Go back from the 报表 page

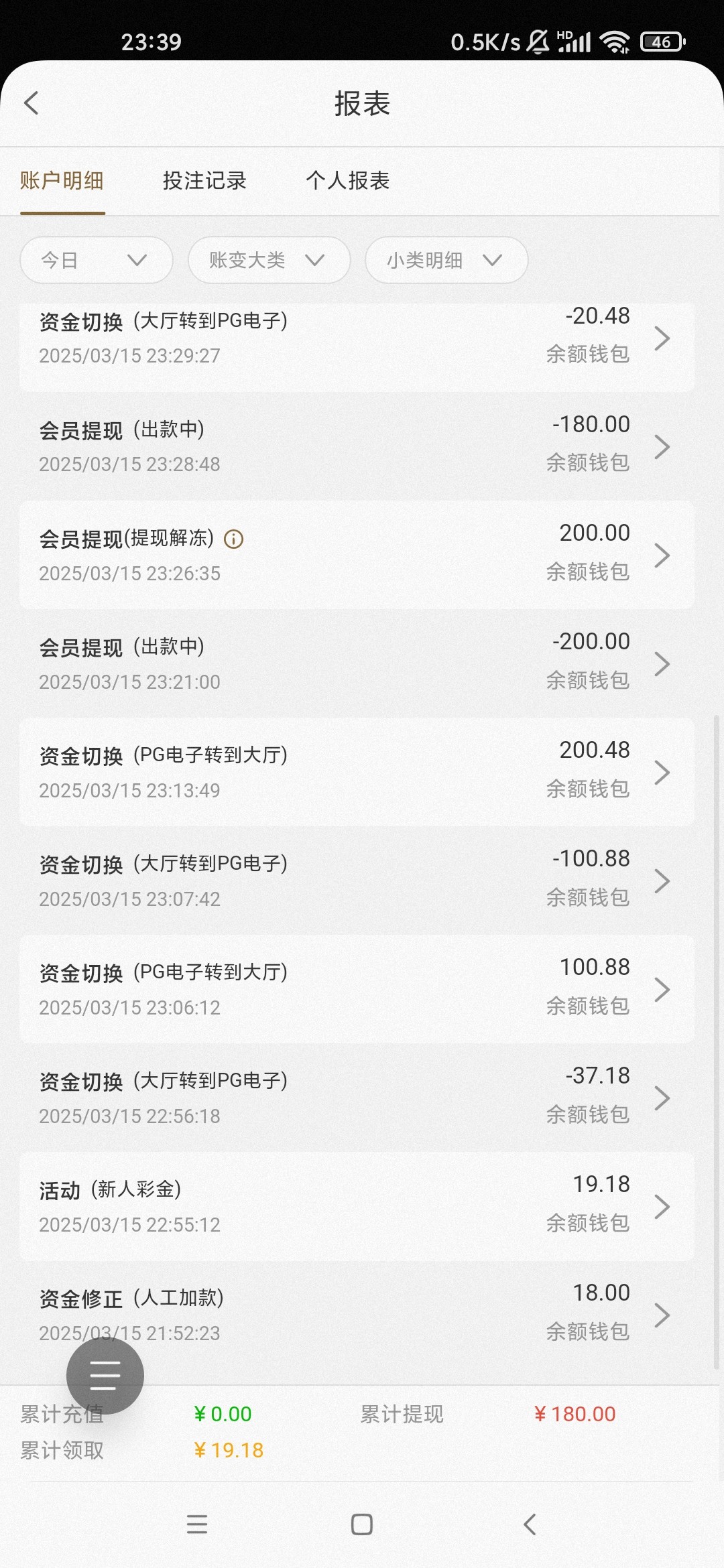32,103
